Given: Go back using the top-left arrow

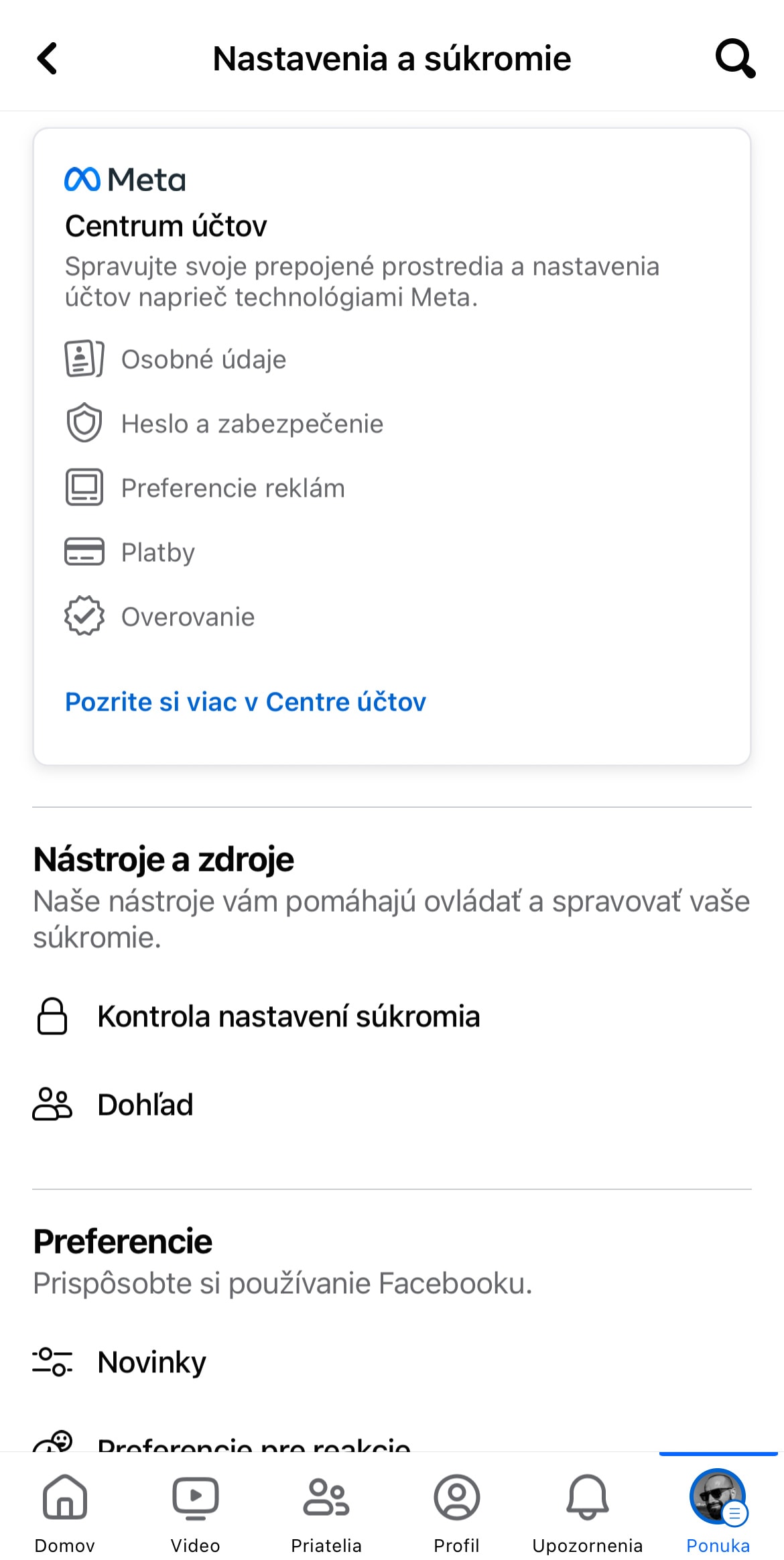Looking at the screenshot, I should point(47,58).
